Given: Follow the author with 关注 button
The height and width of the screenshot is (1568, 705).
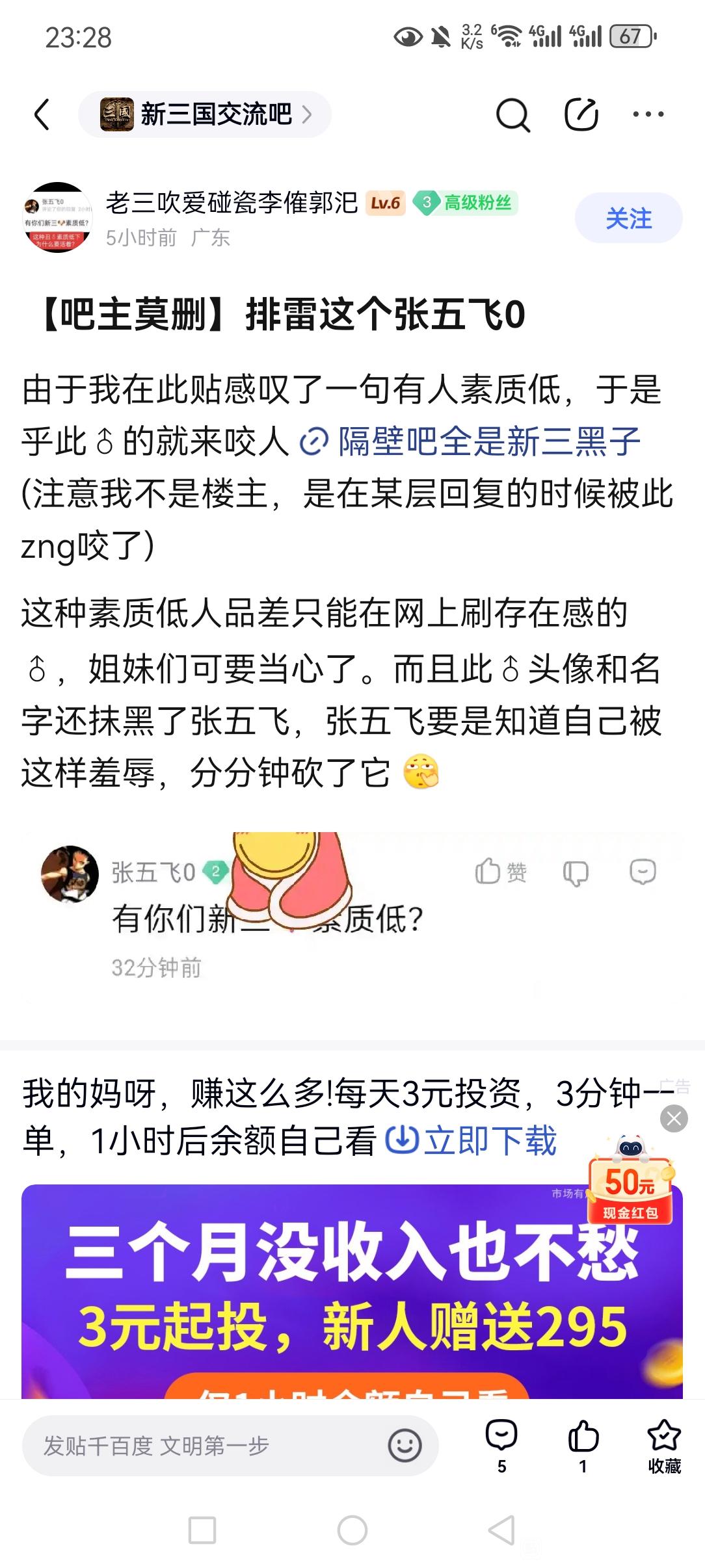Looking at the screenshot, I should coord(628,218).
